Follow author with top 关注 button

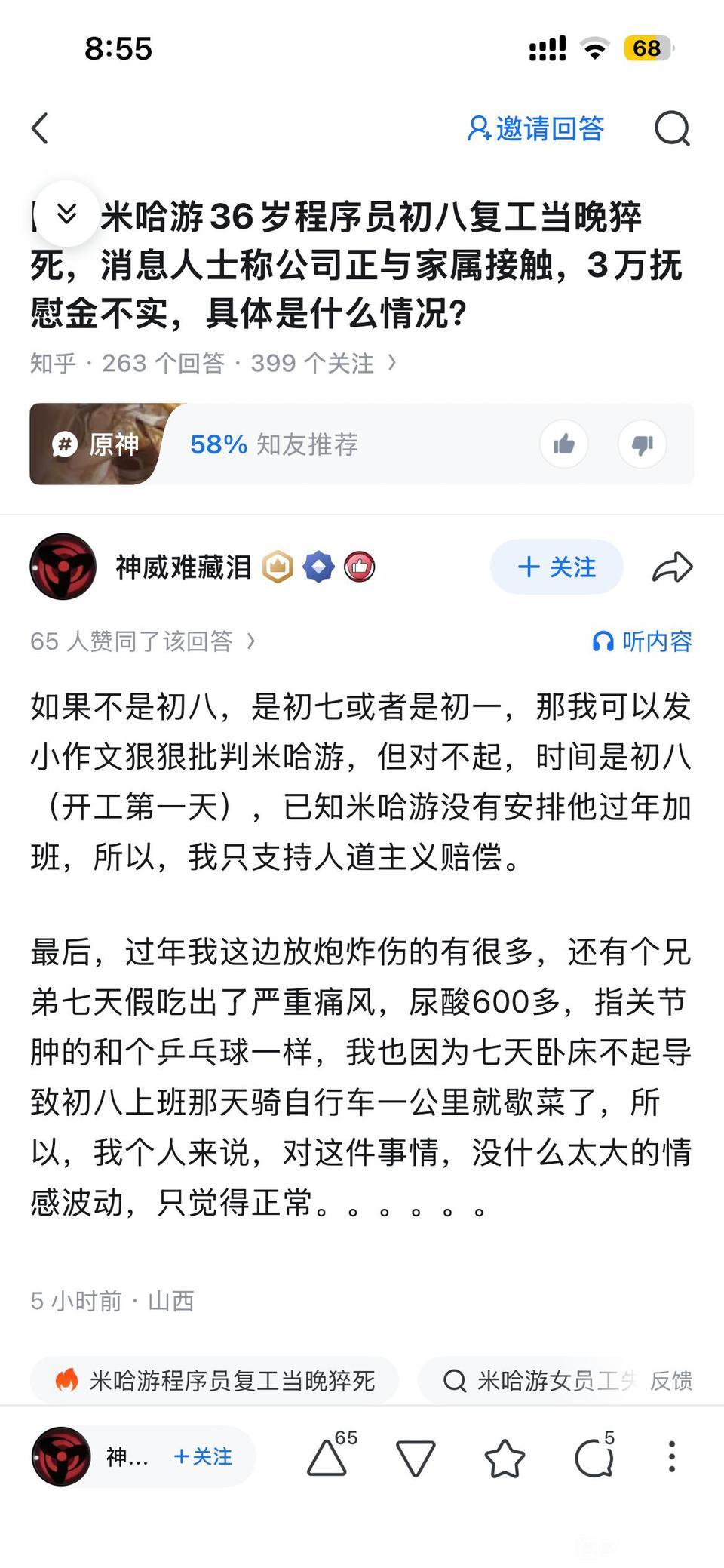pos(557,567)
